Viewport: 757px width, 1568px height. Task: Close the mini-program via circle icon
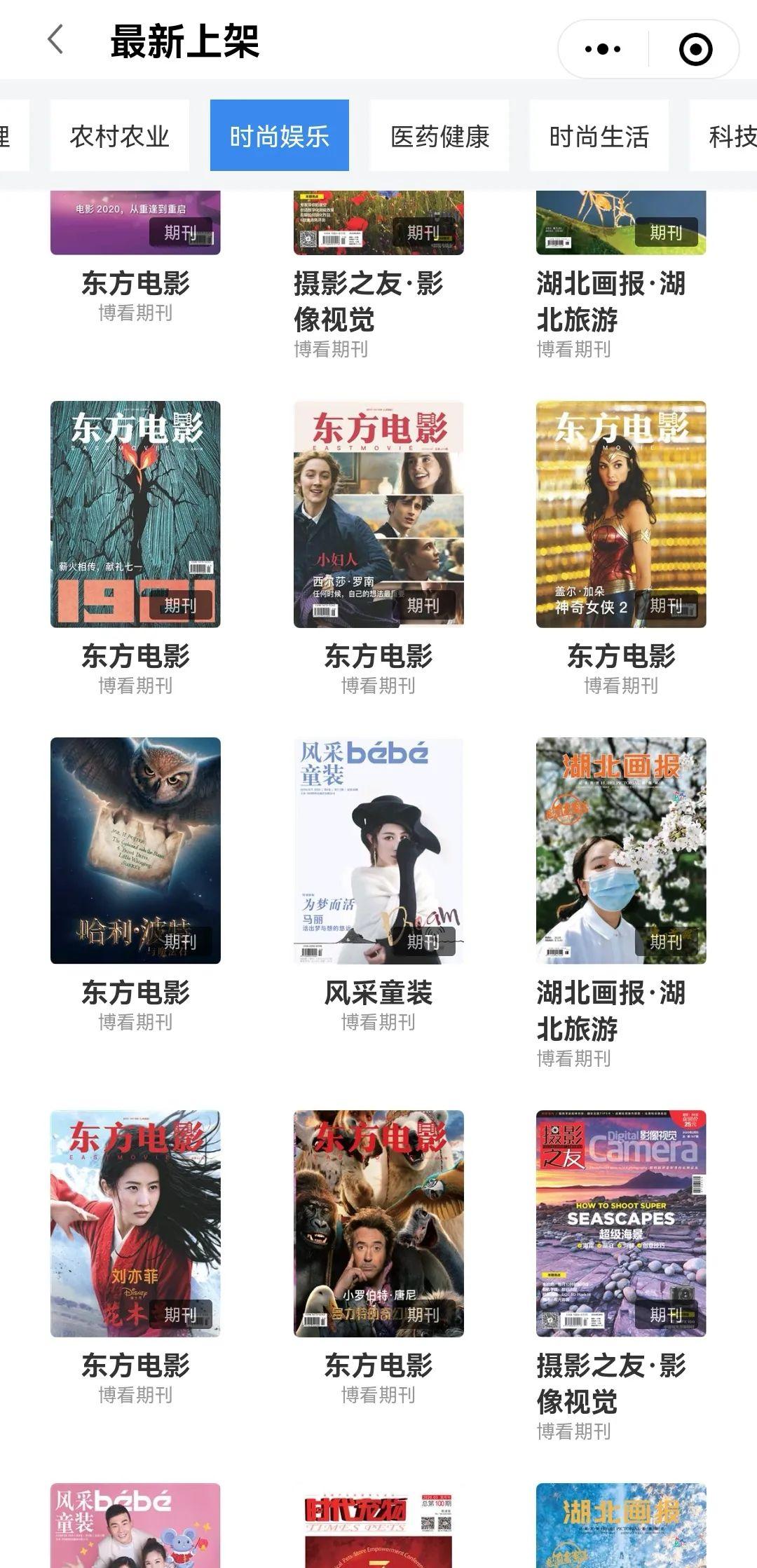pos(695,49)
